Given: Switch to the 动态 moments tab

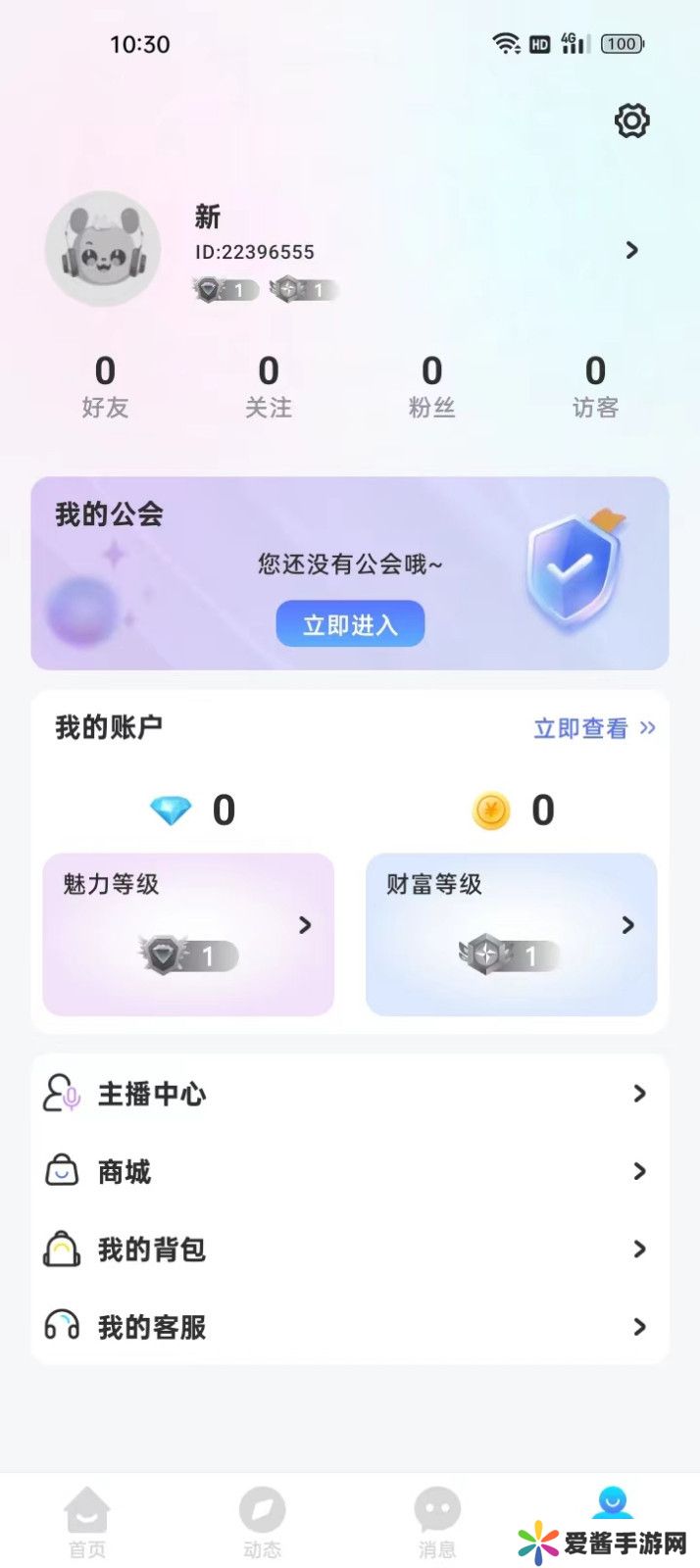Looking at the screenshot, I should pos(262,1522).
